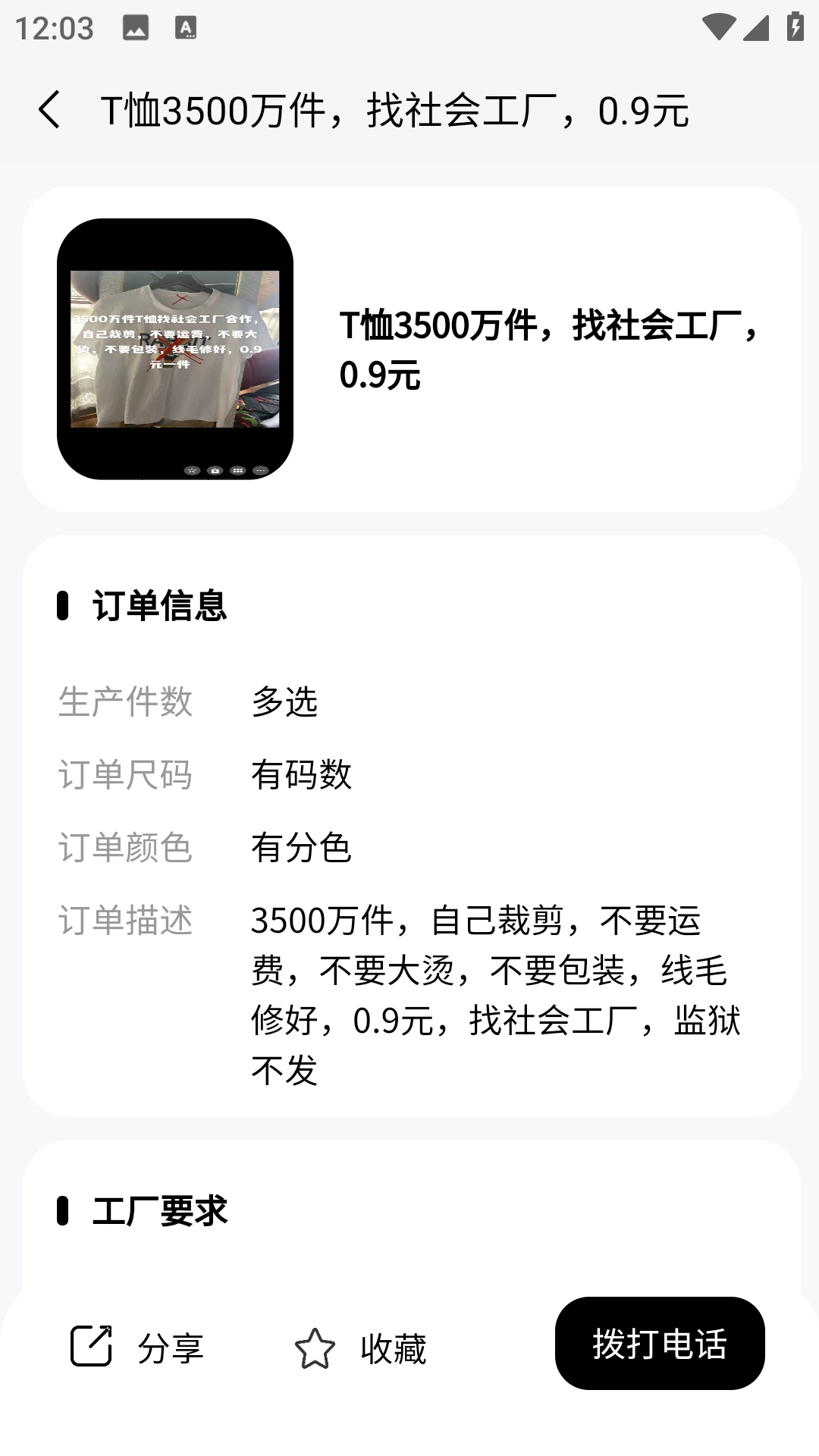Tap the app notification icon in status bar

184,27
